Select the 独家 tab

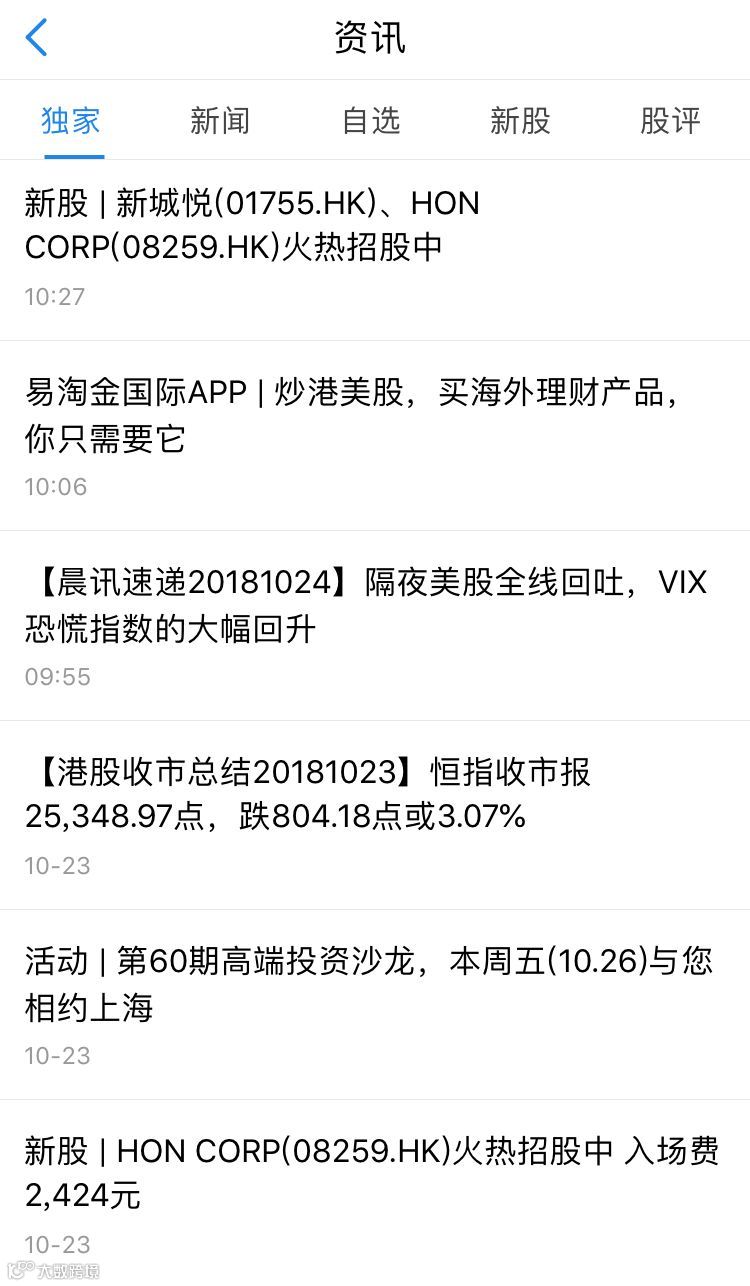point(72,121)
